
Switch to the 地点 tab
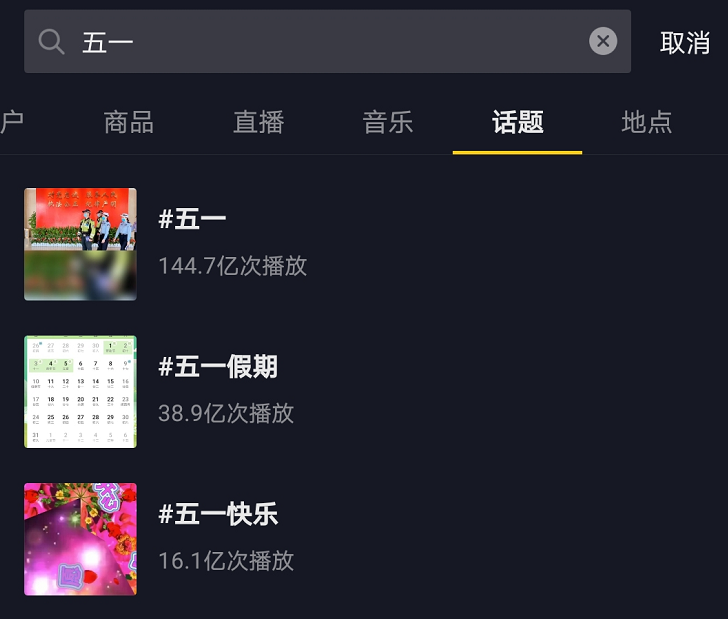tap(646, 122)
